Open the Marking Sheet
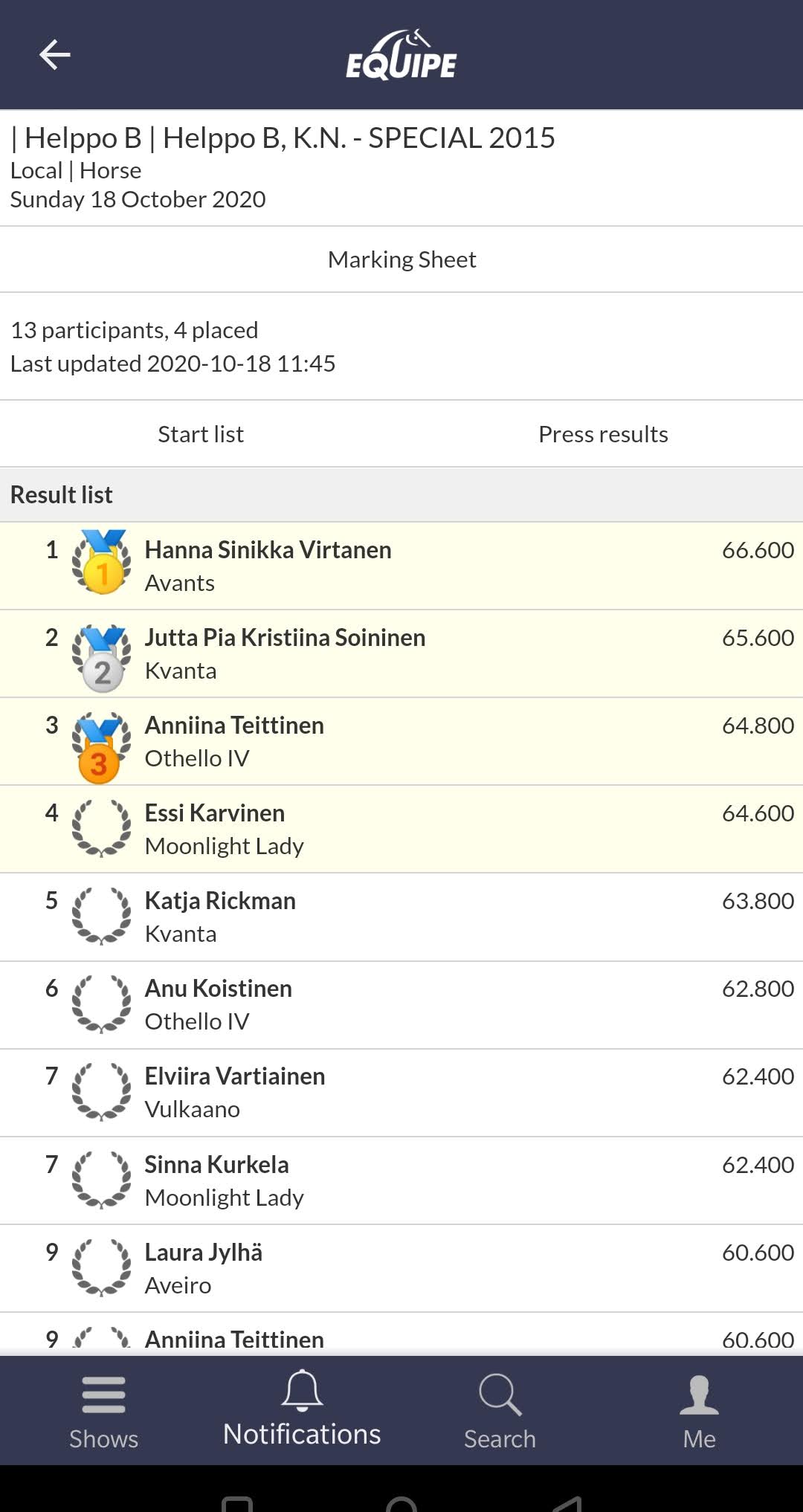 pos(401,259)
